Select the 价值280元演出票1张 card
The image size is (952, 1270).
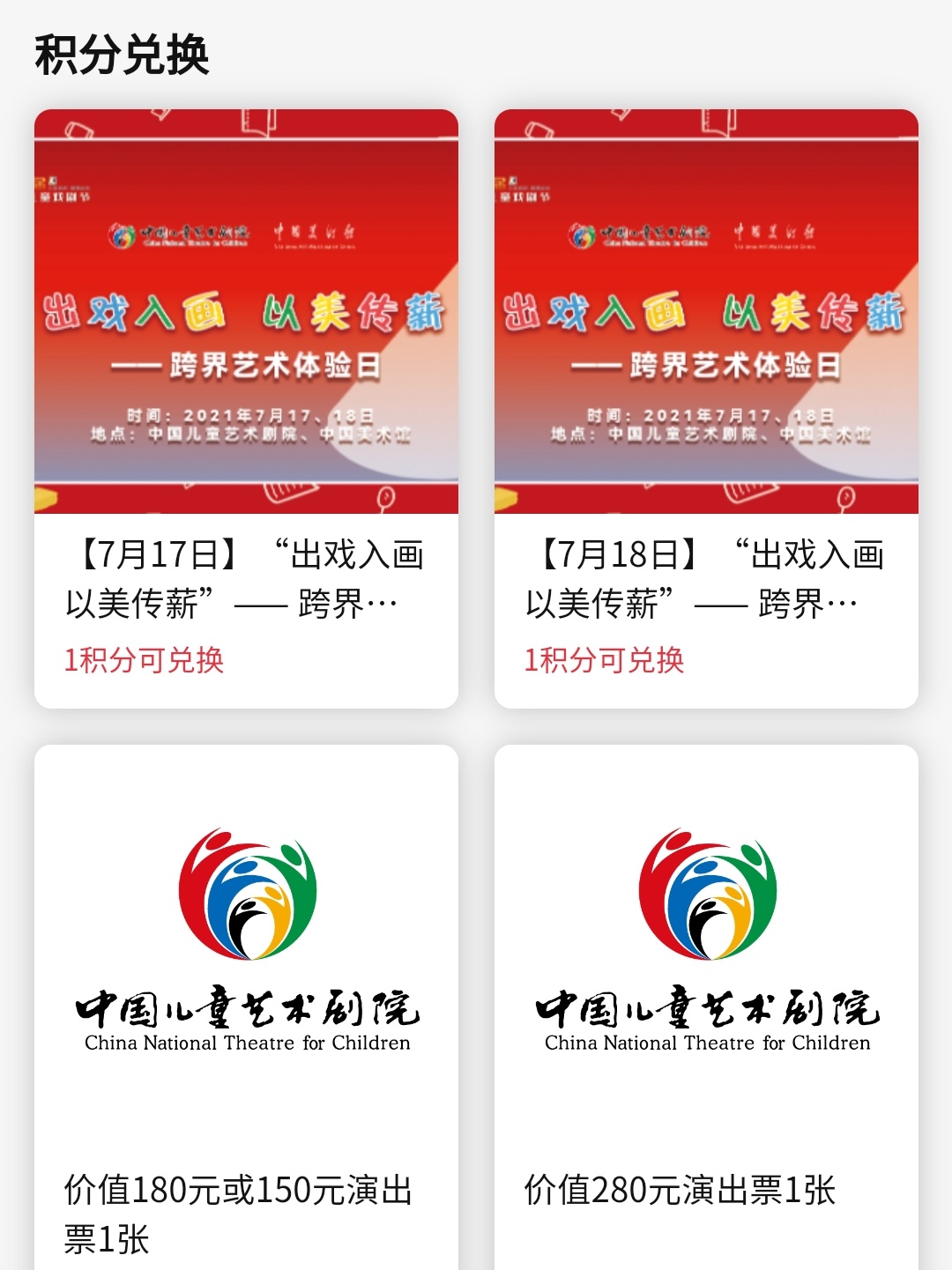pos(706,1005)
